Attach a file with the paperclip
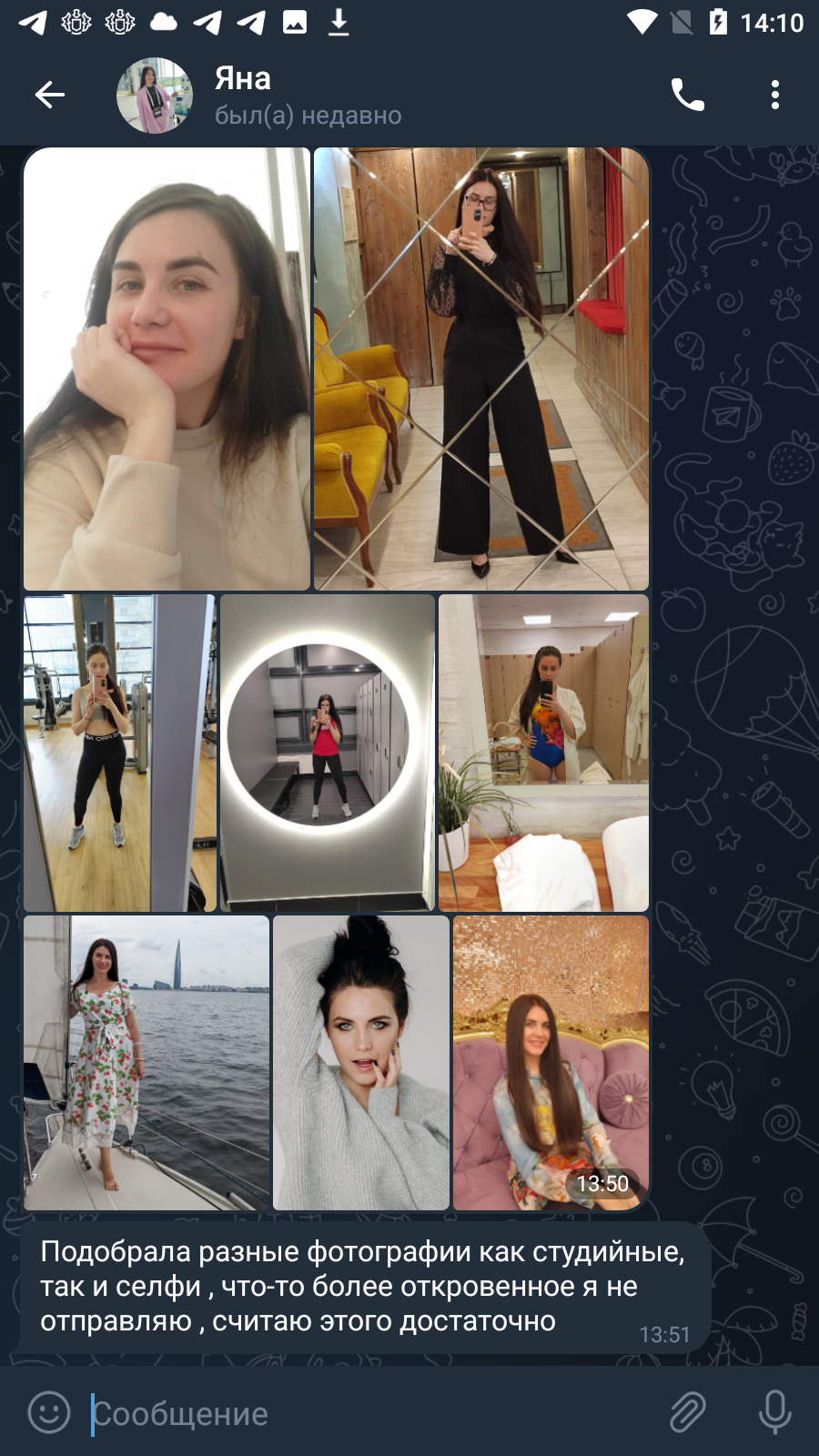819x1456 pixels. (688, 1413)
